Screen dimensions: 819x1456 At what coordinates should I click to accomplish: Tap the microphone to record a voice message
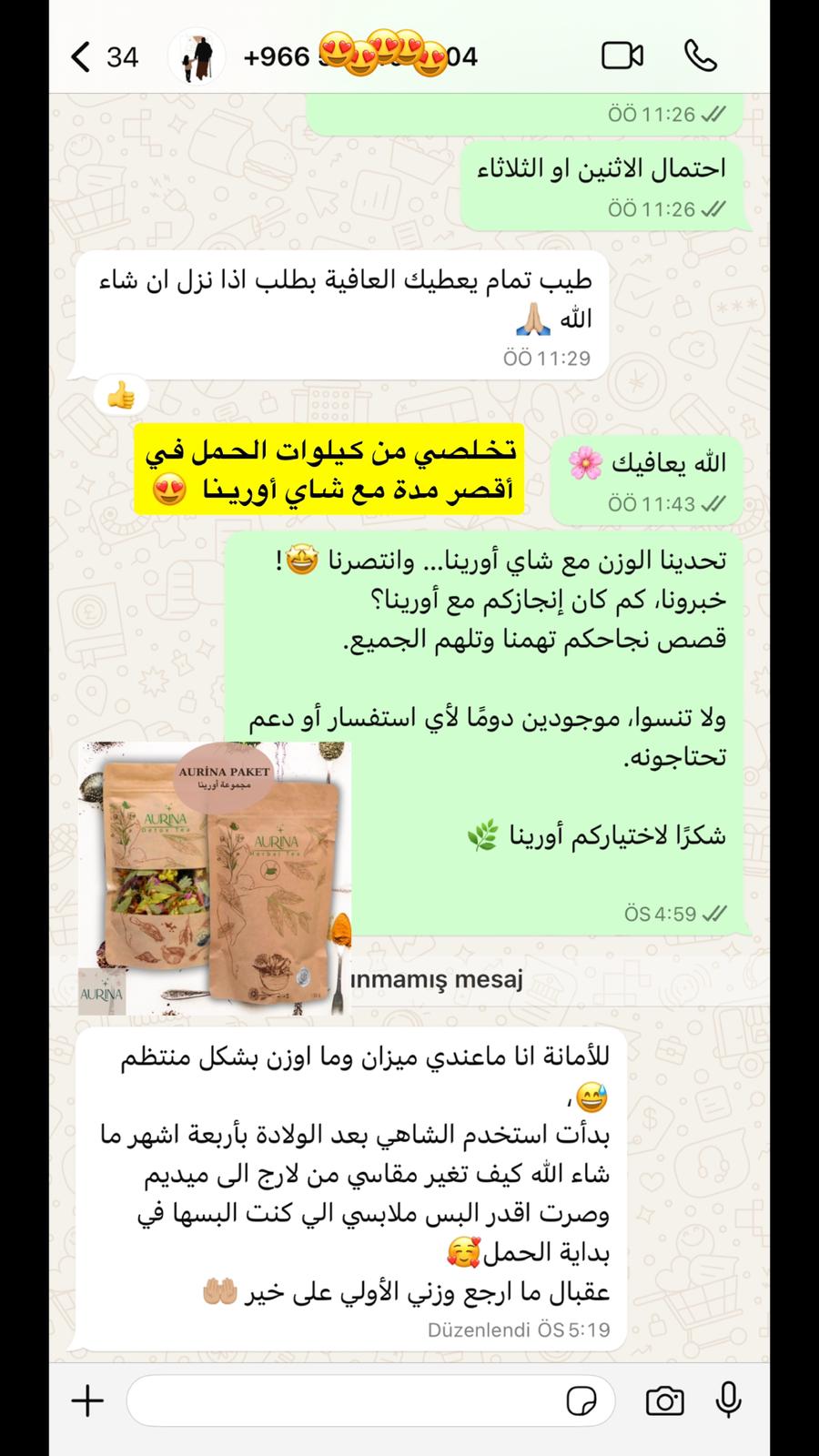click(x=728, y=1400)
